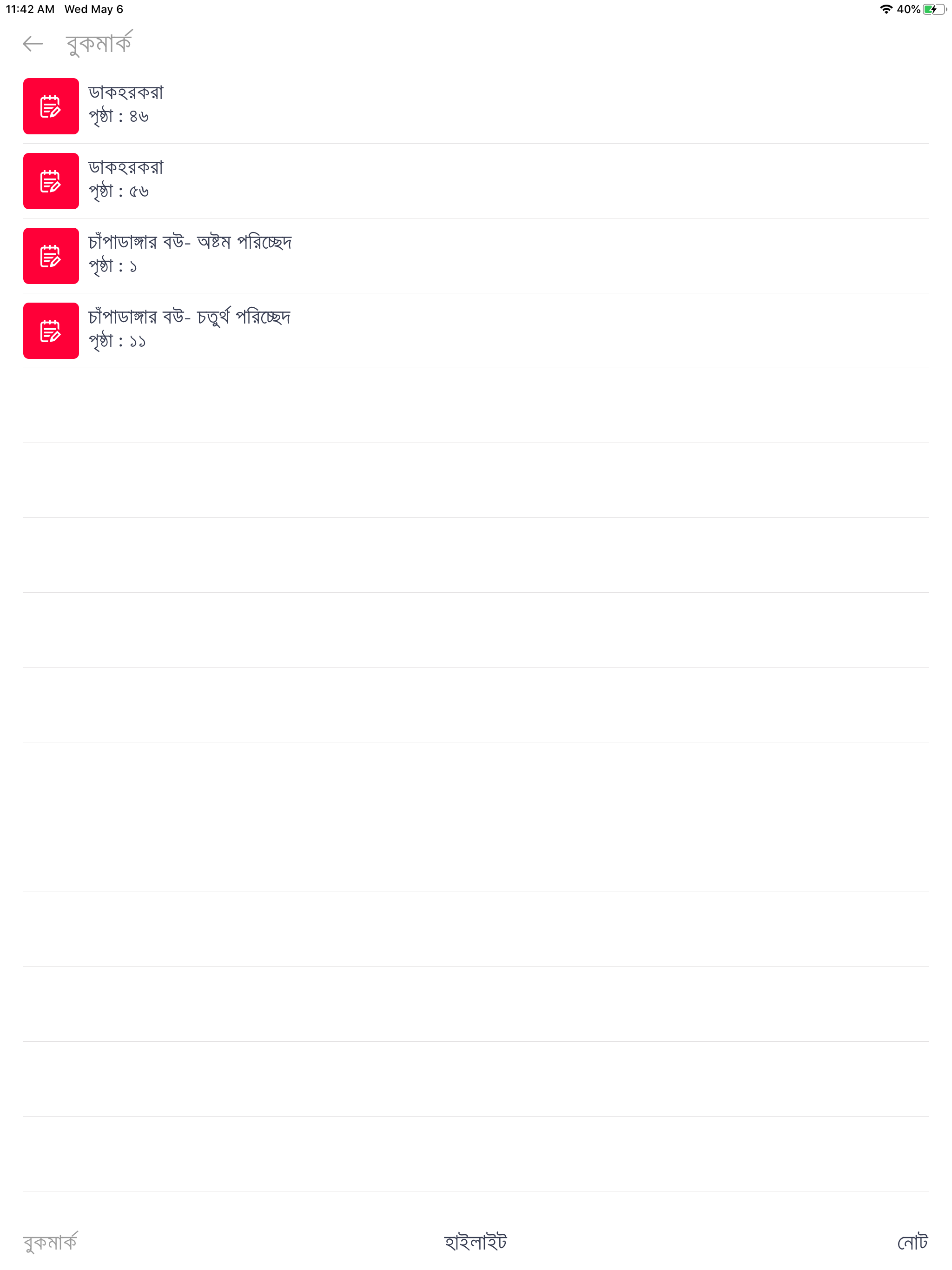Image resolution: width=952 pixels, height=1270 pixels.
Task: Tap the Wed May 6 date label
Action: point(93,9)
